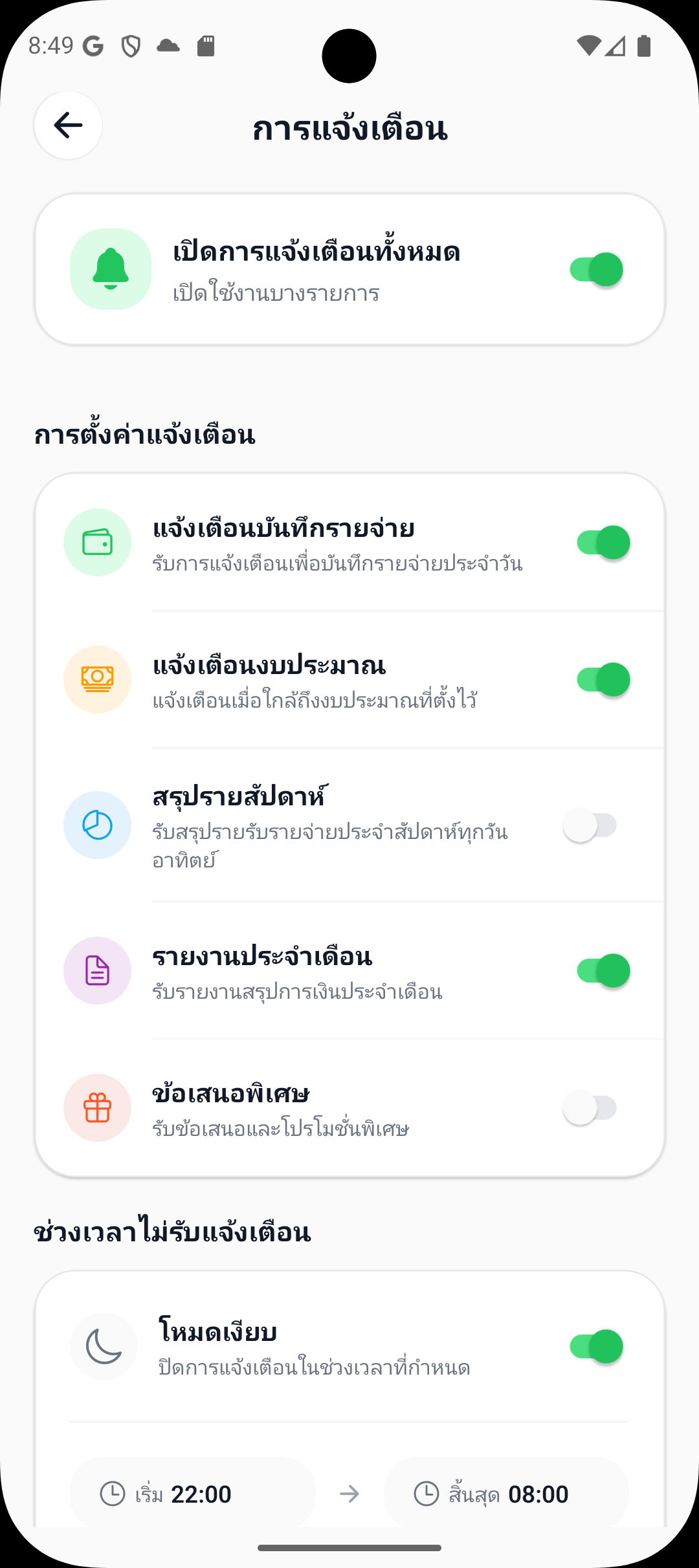The width and height of the screenshot is (699, 1568).
Task: Click the gift special offers icon
Action: coord(97,1107)
